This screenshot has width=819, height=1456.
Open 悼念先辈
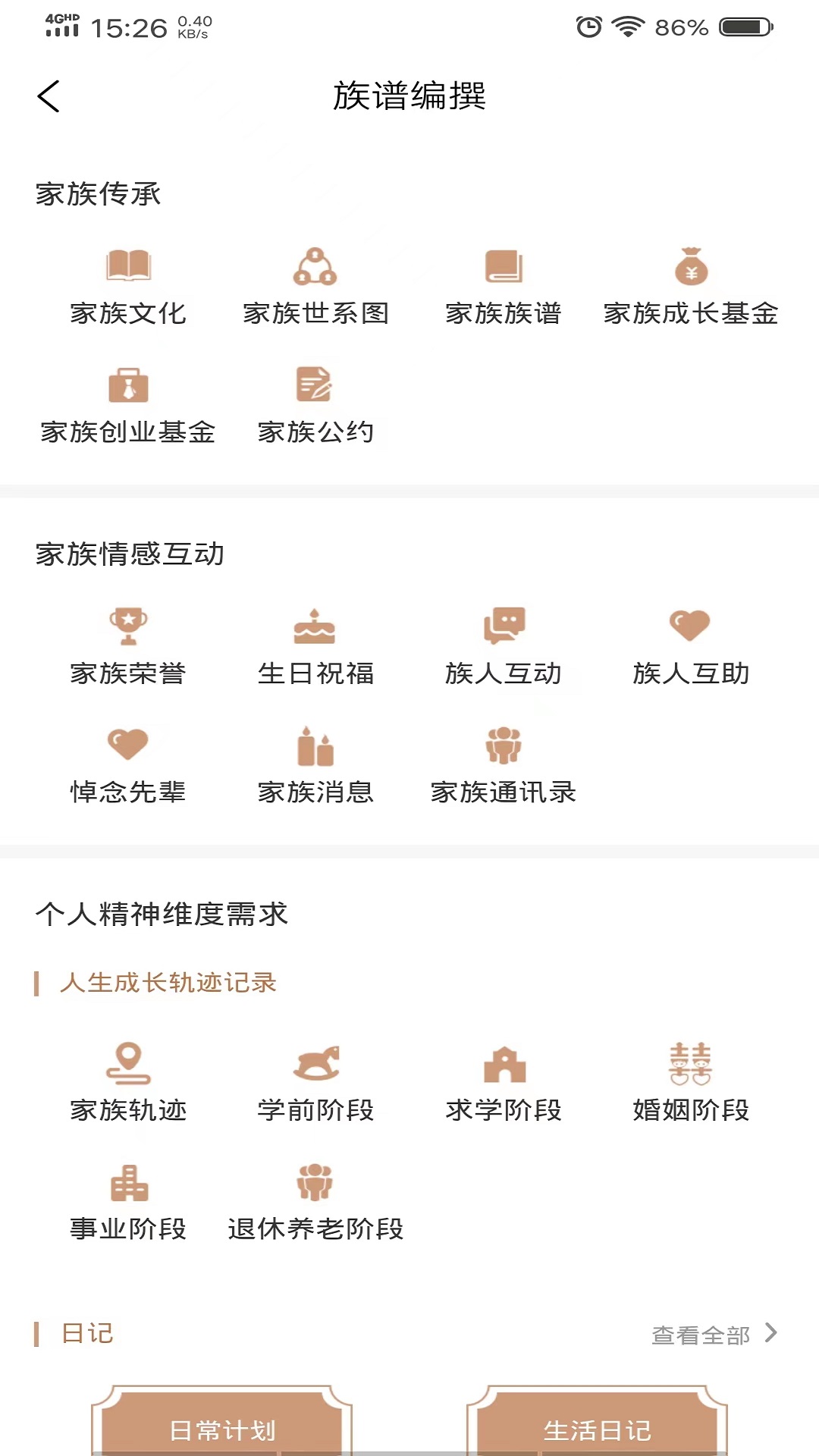point(128,766)
